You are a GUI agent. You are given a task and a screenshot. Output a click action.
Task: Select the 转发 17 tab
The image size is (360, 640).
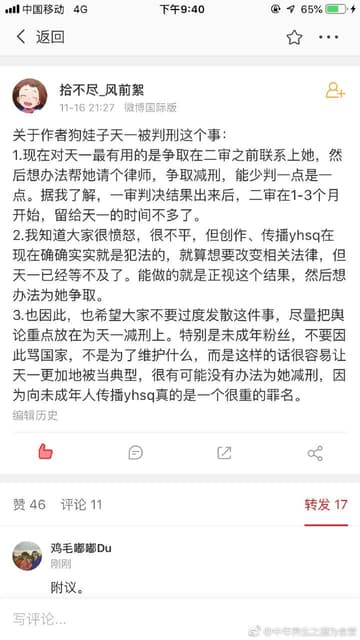[326, 504]
